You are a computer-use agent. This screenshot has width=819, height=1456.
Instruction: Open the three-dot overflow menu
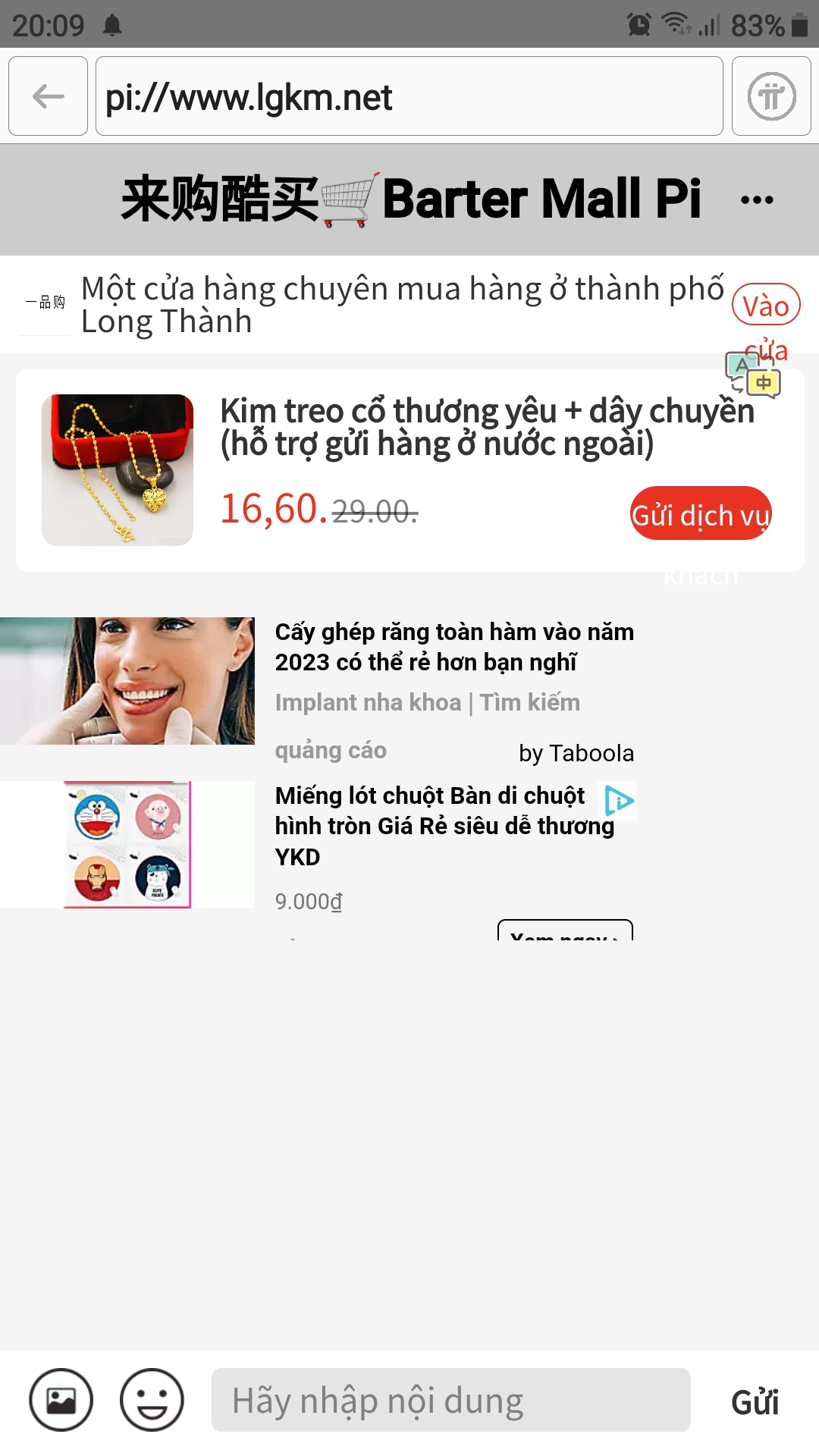[x=757, y=200]
